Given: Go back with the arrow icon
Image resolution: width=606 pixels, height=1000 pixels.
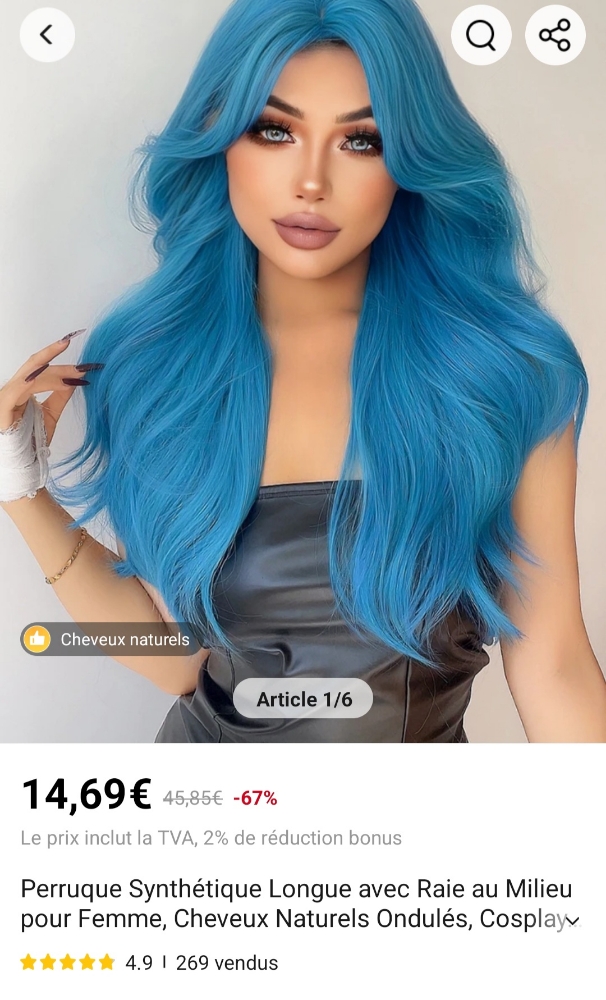Looking at the screenshot, I should tap(46, 35).
